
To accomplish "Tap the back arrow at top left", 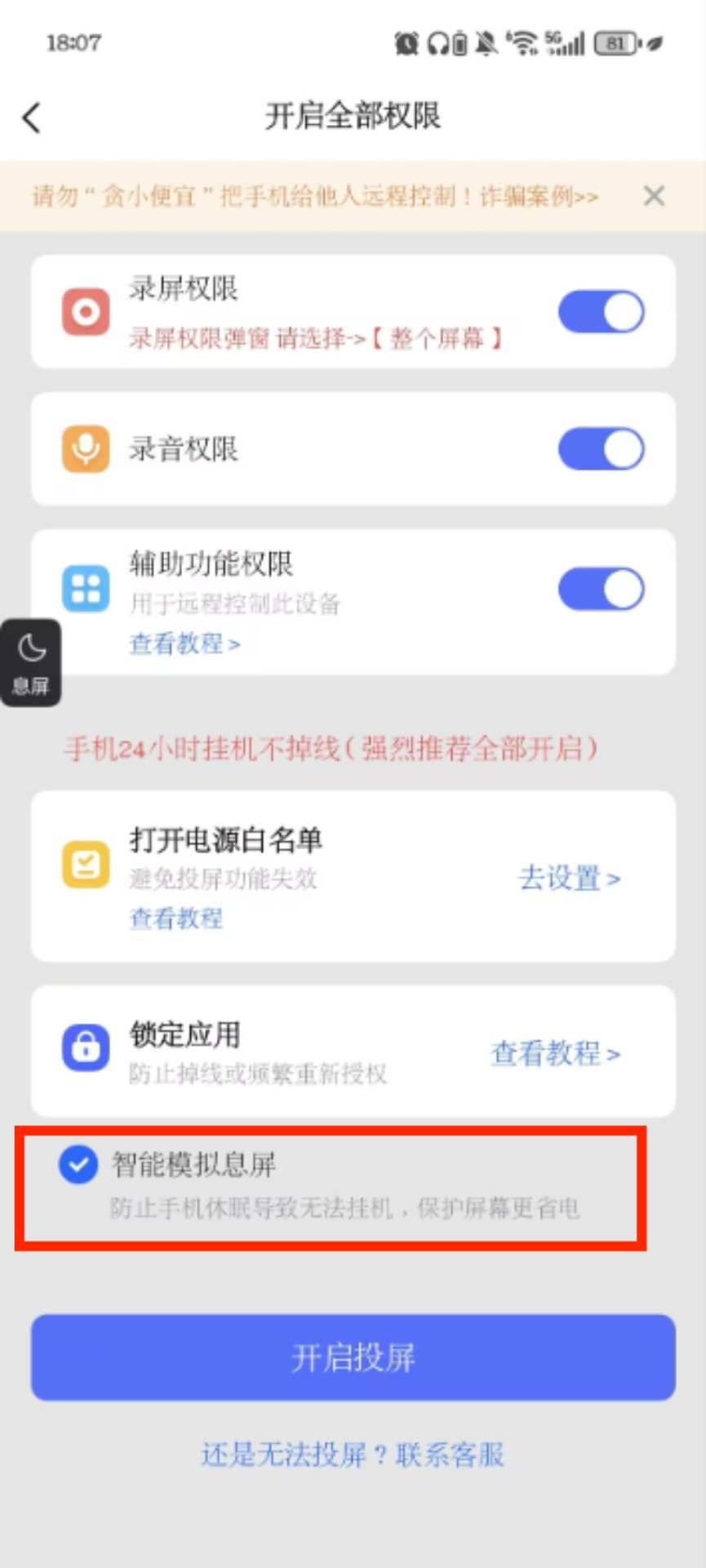I will point(31,118).
